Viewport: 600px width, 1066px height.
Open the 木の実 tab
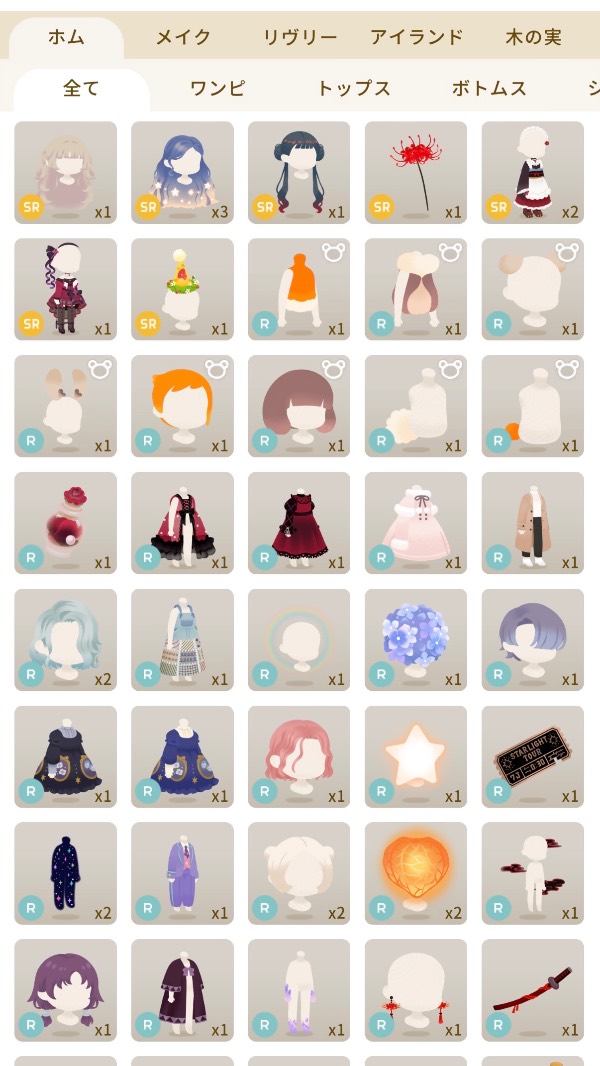533,38
